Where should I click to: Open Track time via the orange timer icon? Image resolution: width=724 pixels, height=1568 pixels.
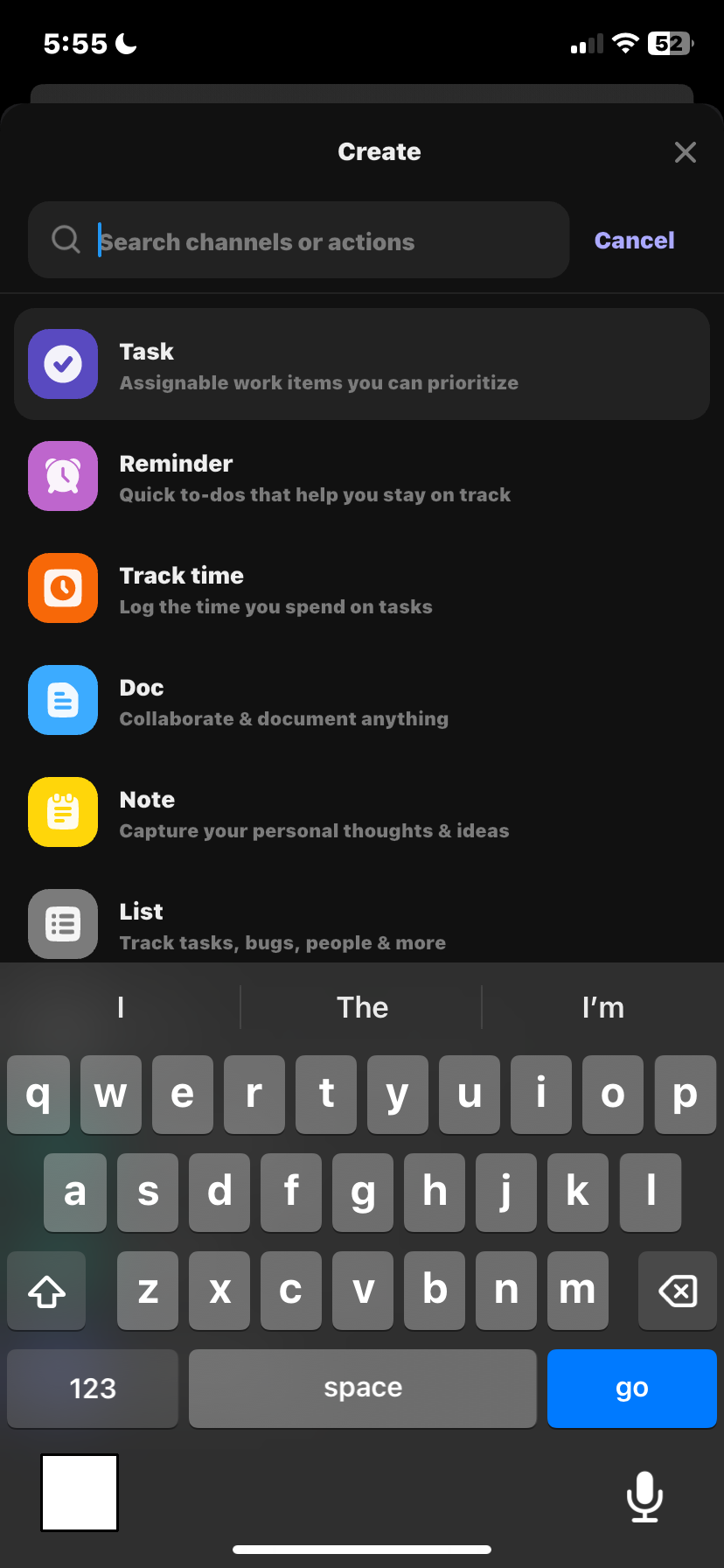click(62, 588)
